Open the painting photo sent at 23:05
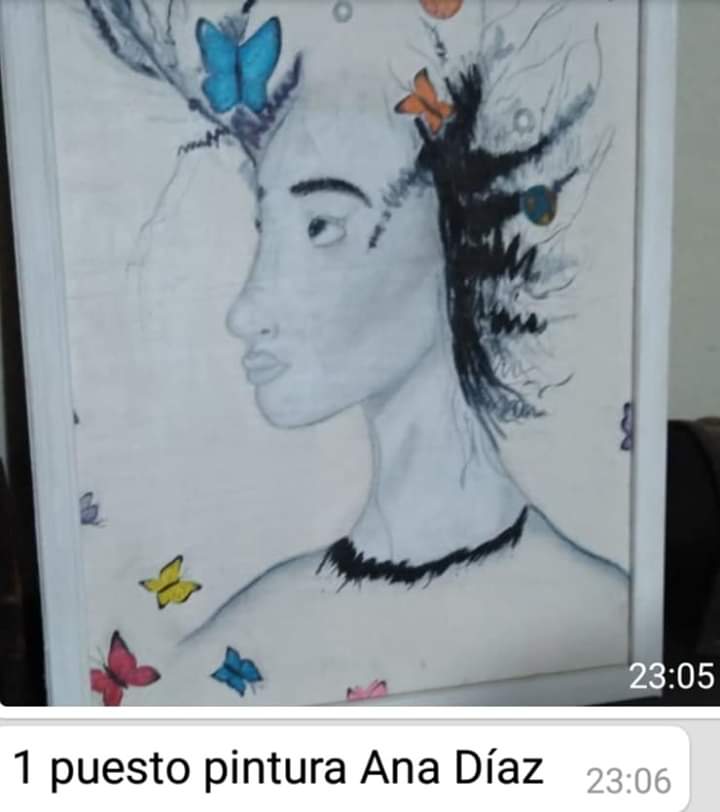 click(x=360, y=350)
